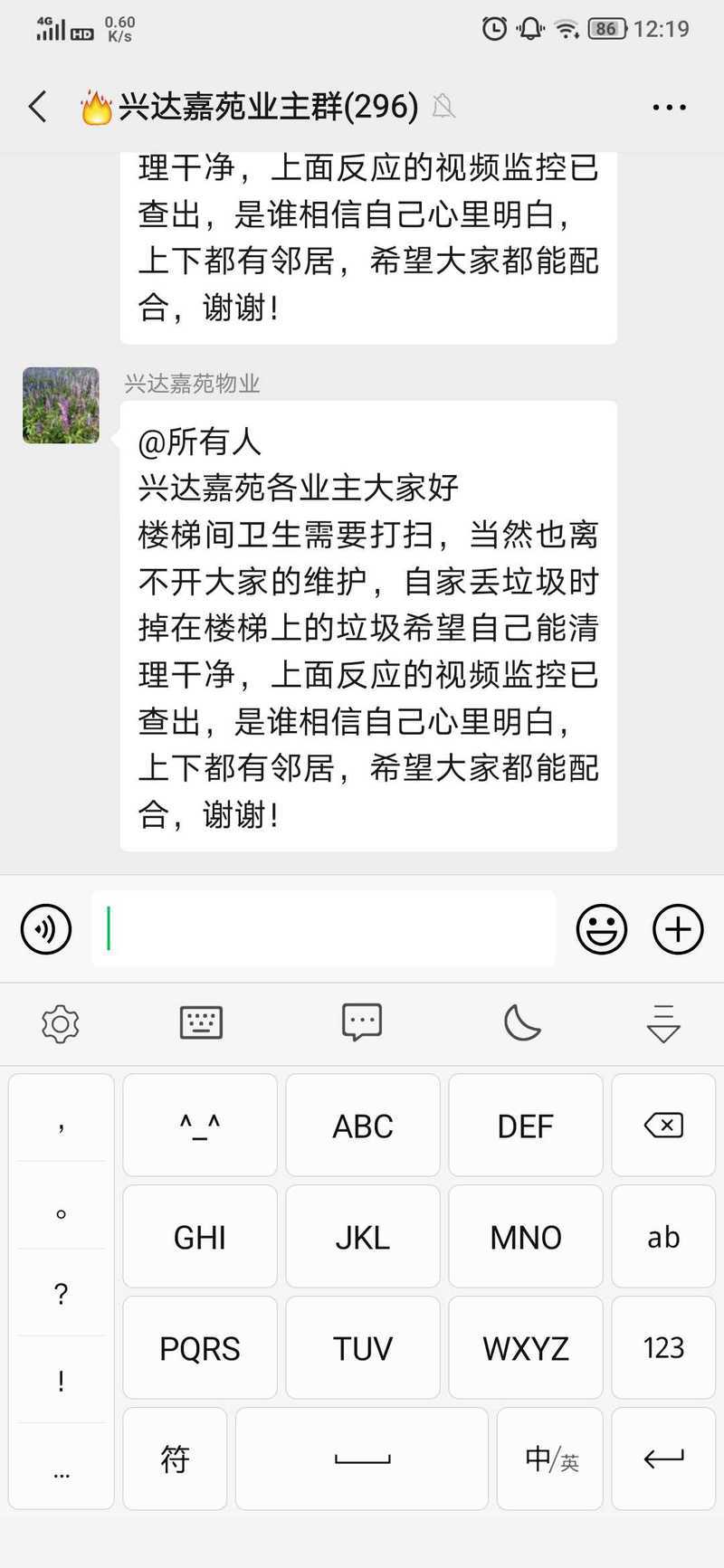
Task: Open the plus attachment menu
Action: point(678,929)
